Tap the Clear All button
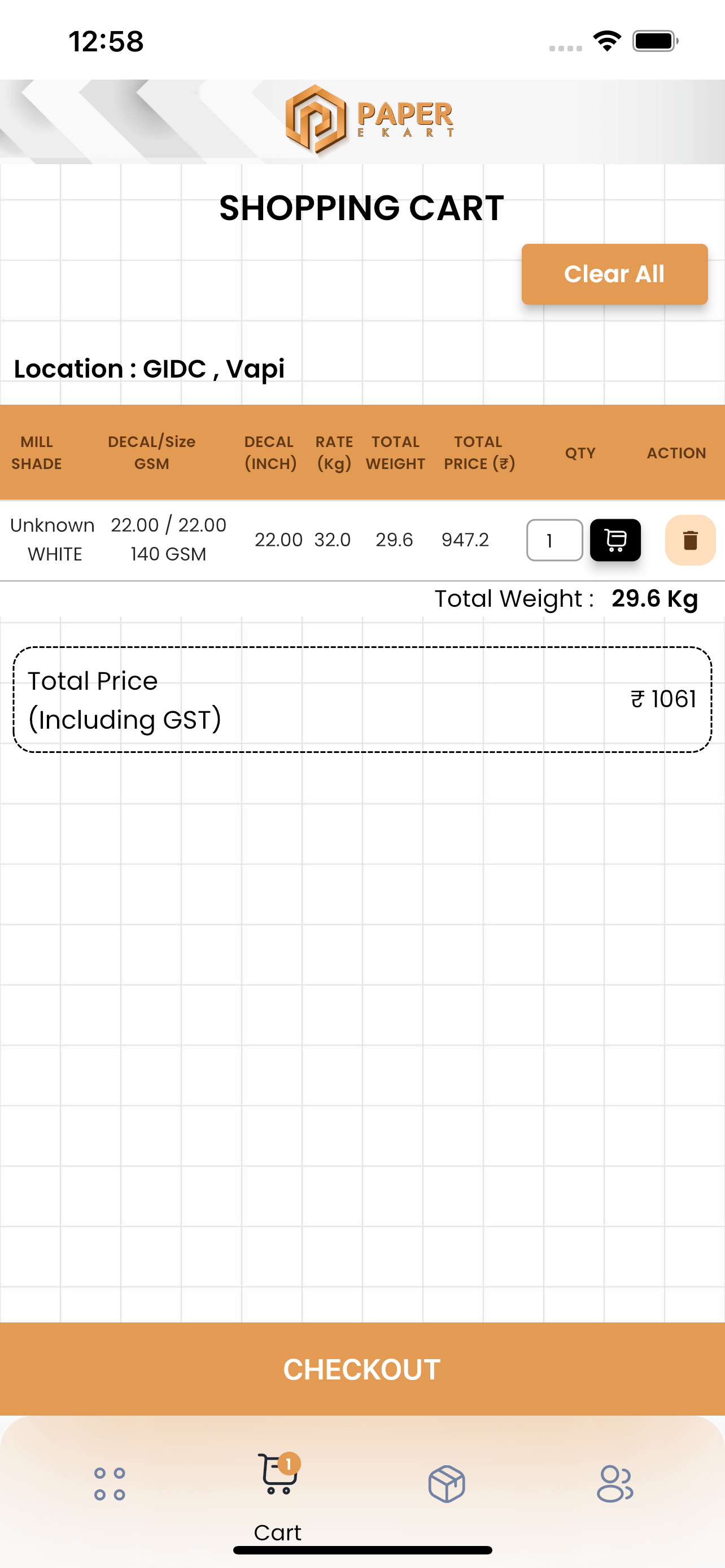 pos(614,274)
